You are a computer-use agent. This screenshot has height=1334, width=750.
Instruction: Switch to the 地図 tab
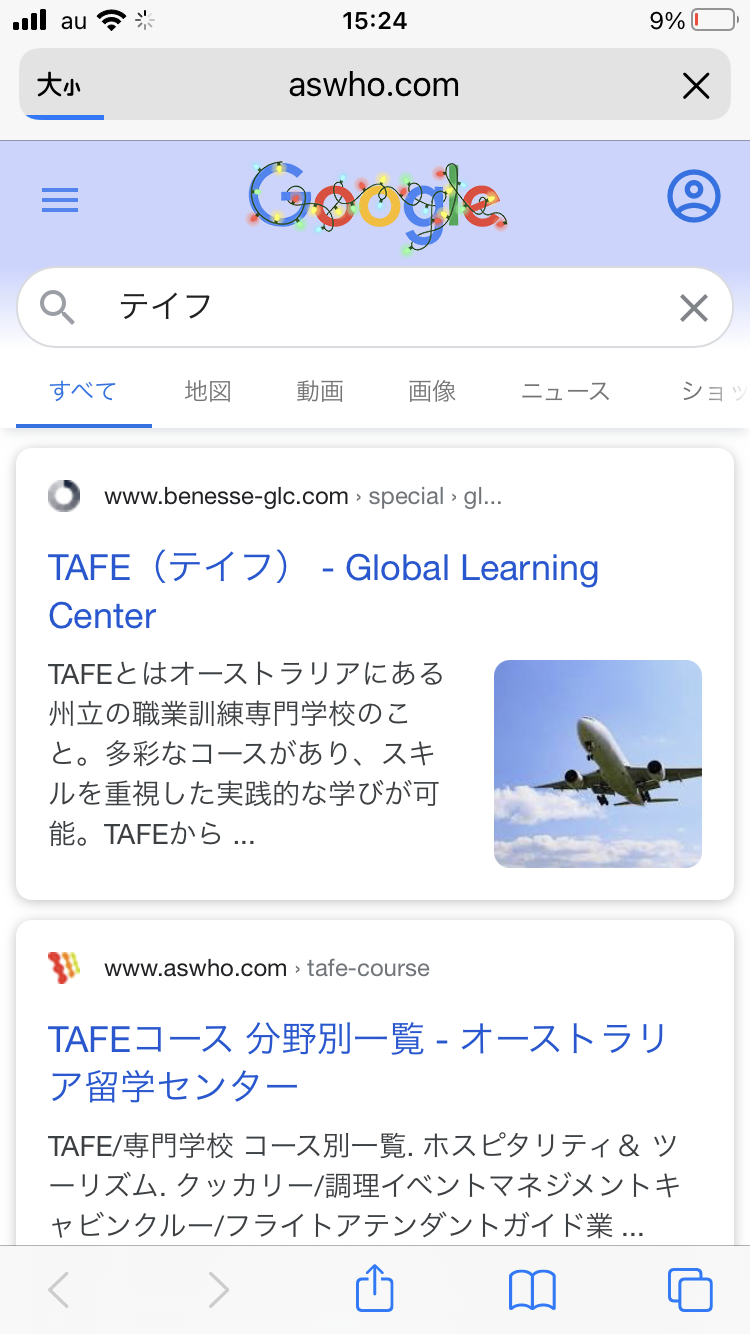(208, 391)
